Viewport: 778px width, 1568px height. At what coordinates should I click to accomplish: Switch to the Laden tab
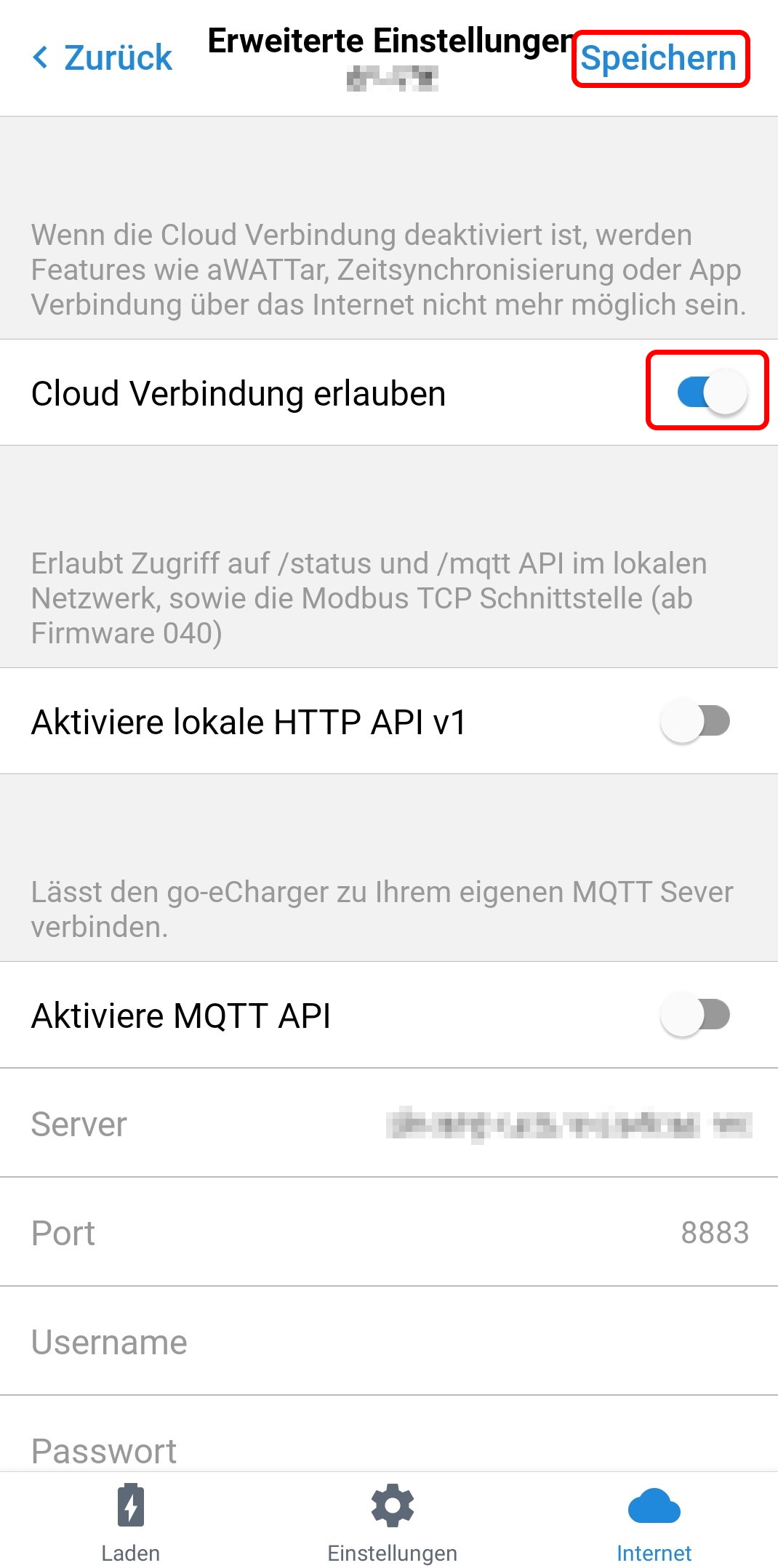131,1522
